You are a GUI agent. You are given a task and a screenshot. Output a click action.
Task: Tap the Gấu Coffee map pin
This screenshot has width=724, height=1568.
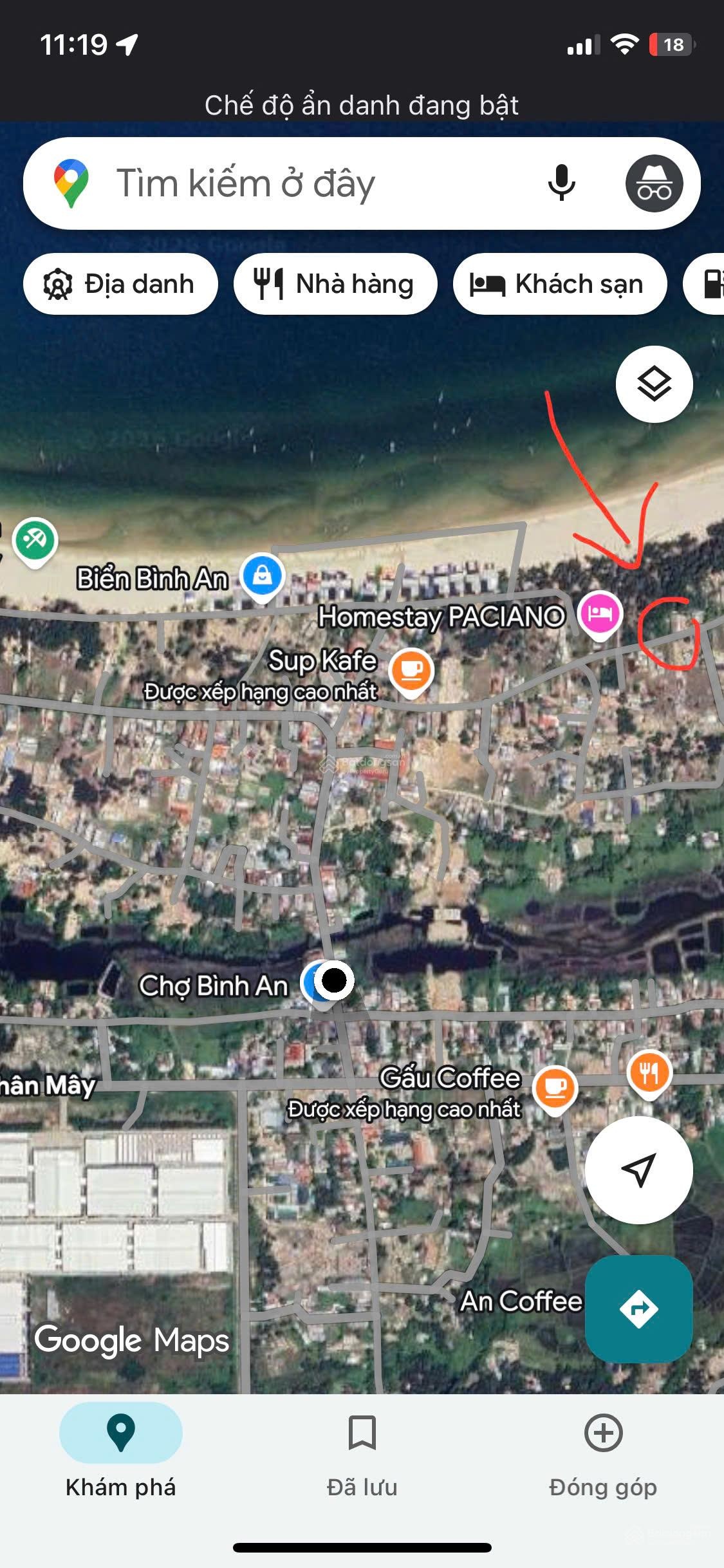555,1088
